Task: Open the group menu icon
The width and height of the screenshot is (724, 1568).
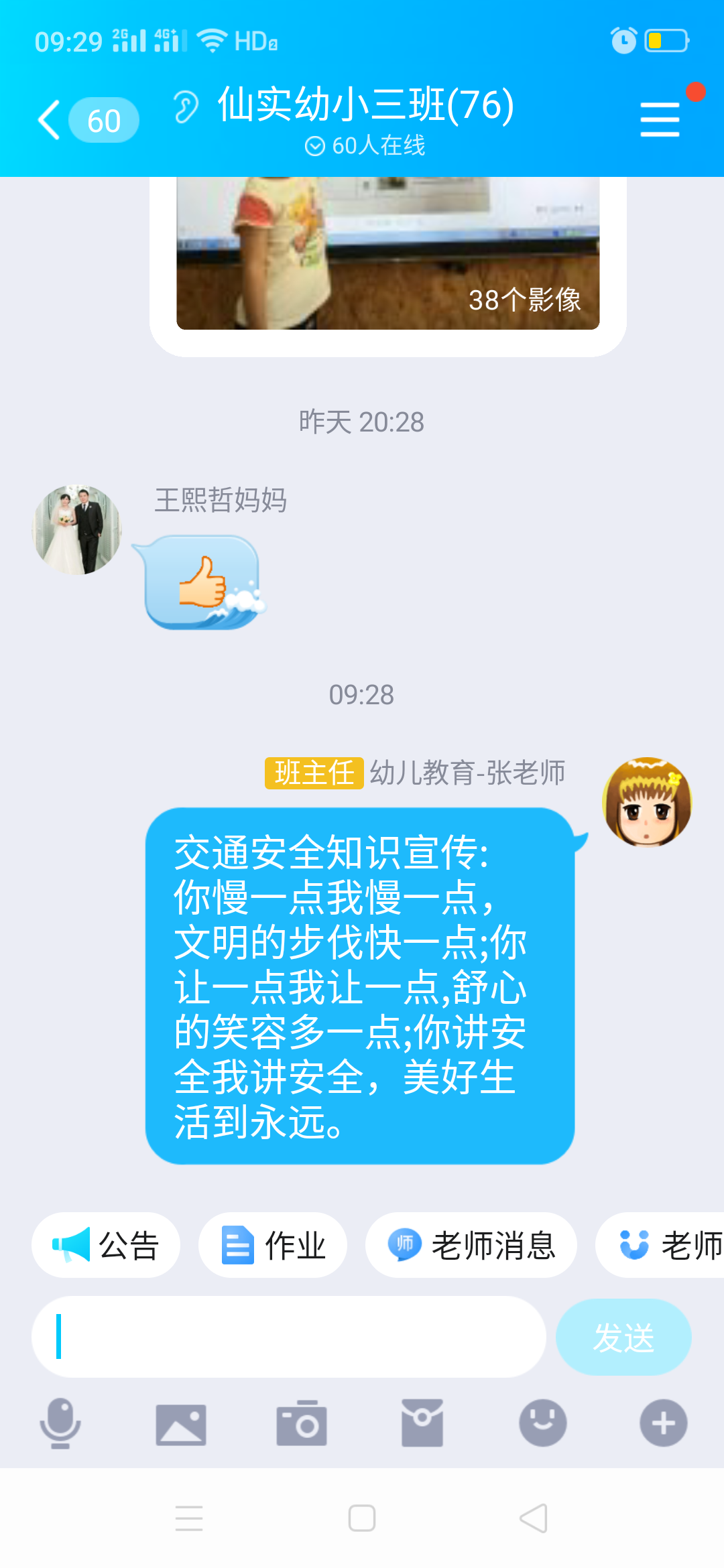Action: 660,119
